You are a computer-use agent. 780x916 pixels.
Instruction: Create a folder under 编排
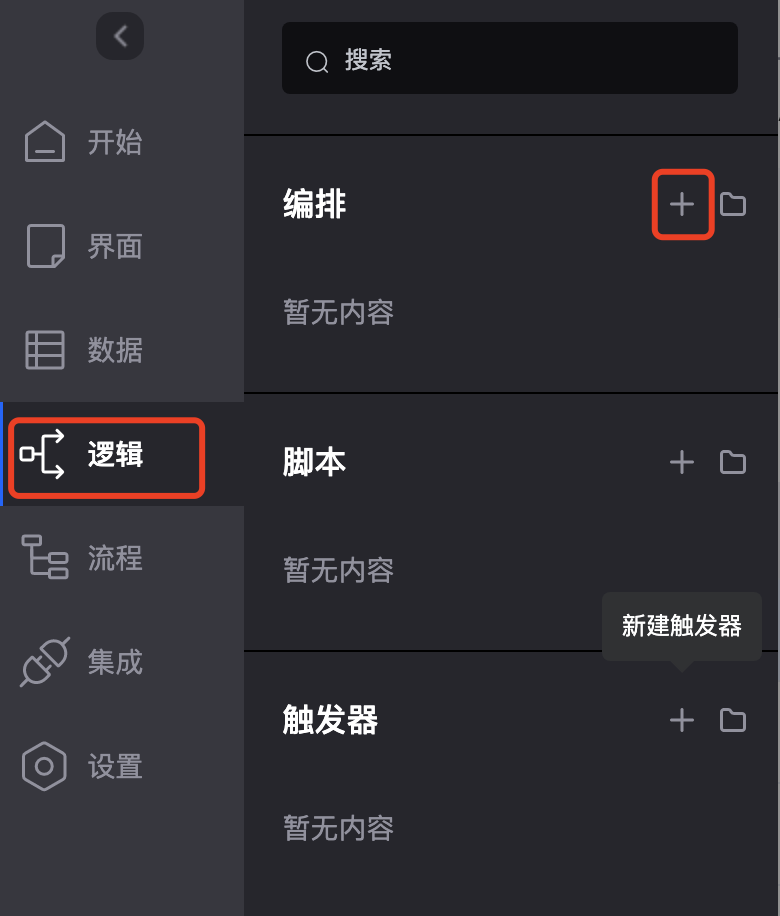click(733, 205)
